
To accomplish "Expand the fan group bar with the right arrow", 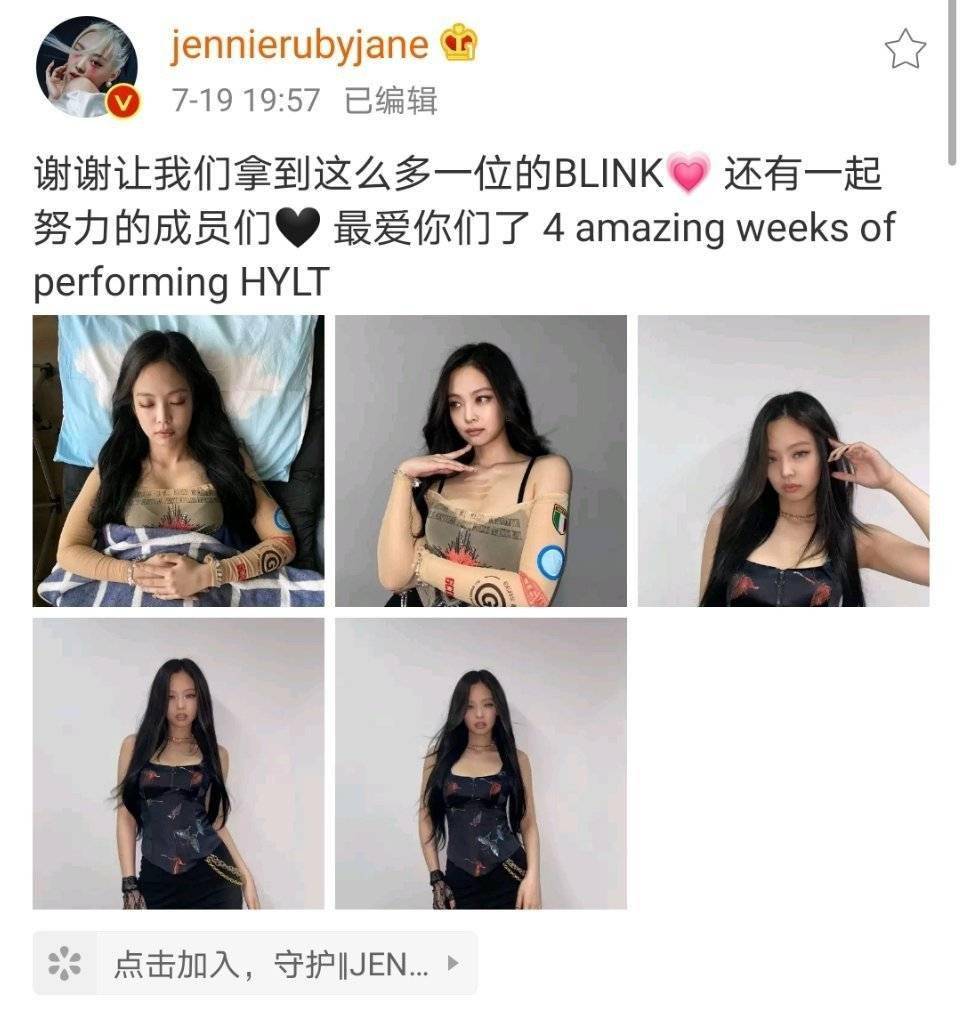I will 455,965.
